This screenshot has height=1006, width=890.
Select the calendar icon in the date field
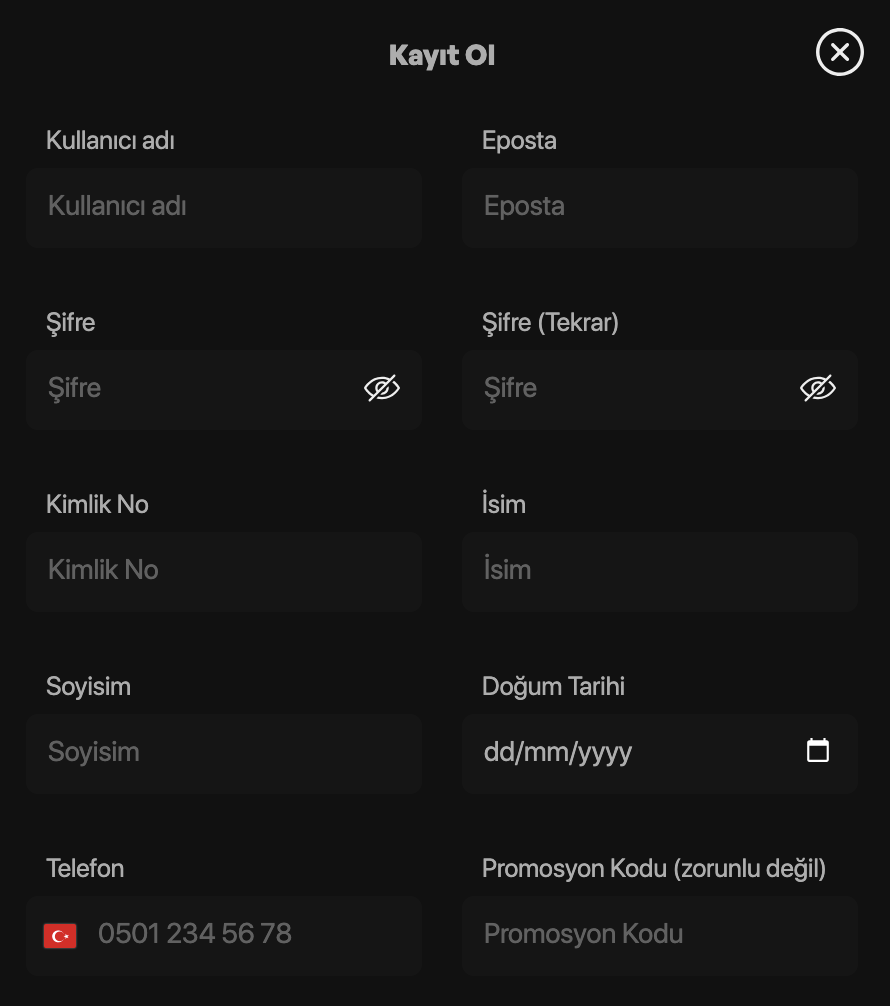pos(818,749)
